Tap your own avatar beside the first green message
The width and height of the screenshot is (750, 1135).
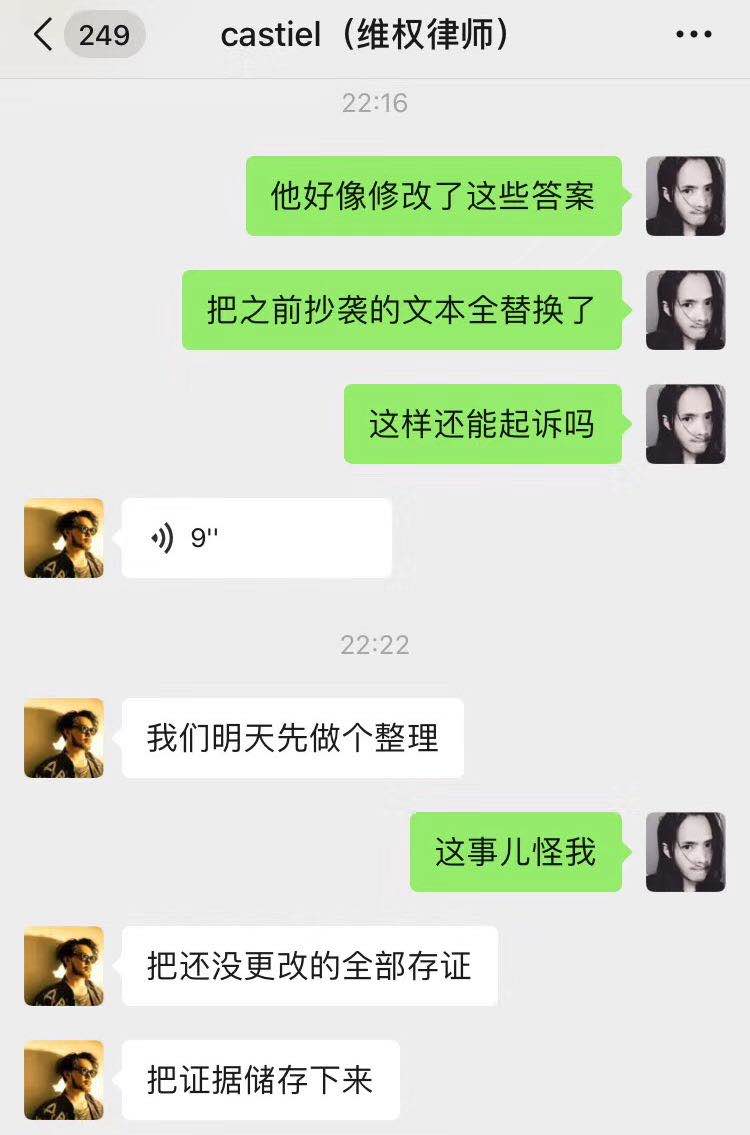[686, 197]
